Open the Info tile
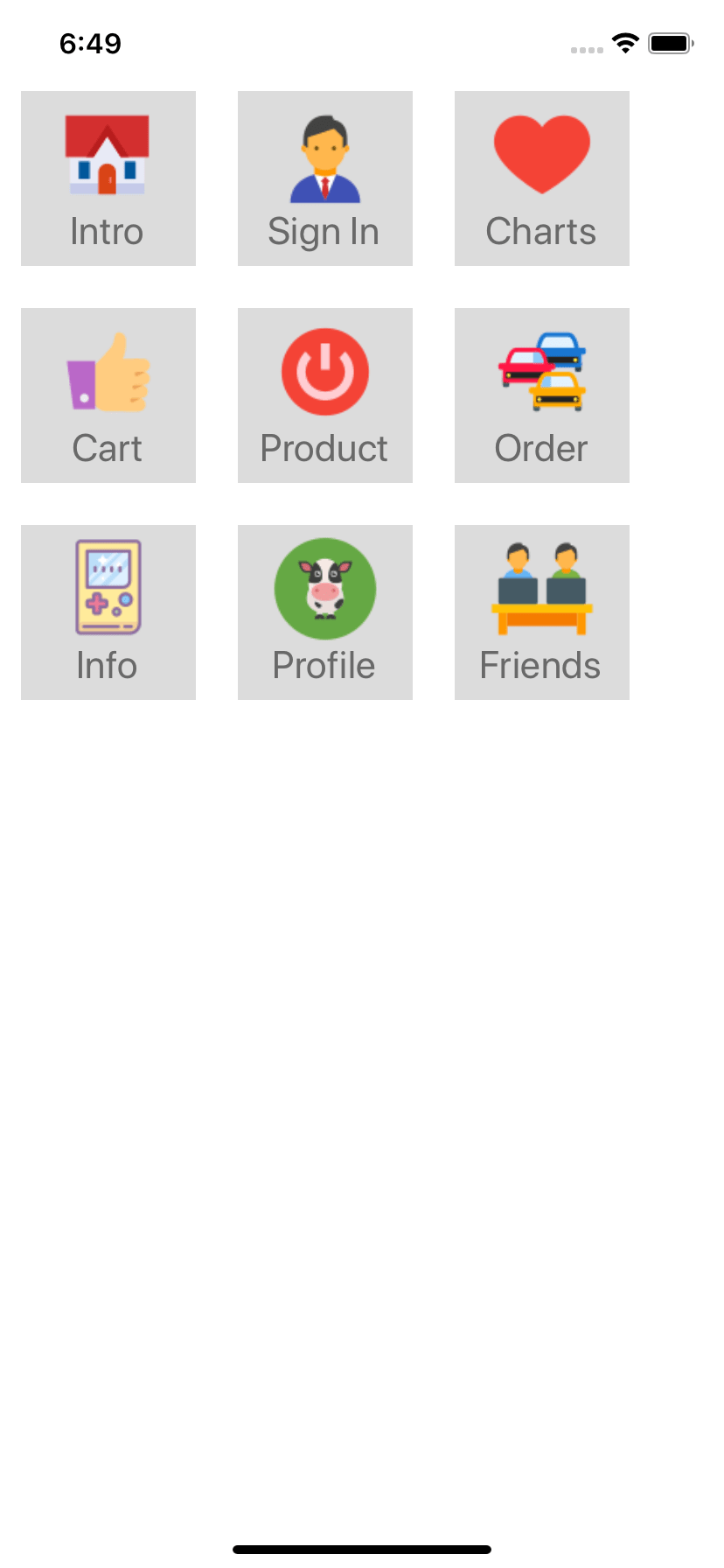The height and width of the screenshot is (1568, 724). (x=108, y=612)
